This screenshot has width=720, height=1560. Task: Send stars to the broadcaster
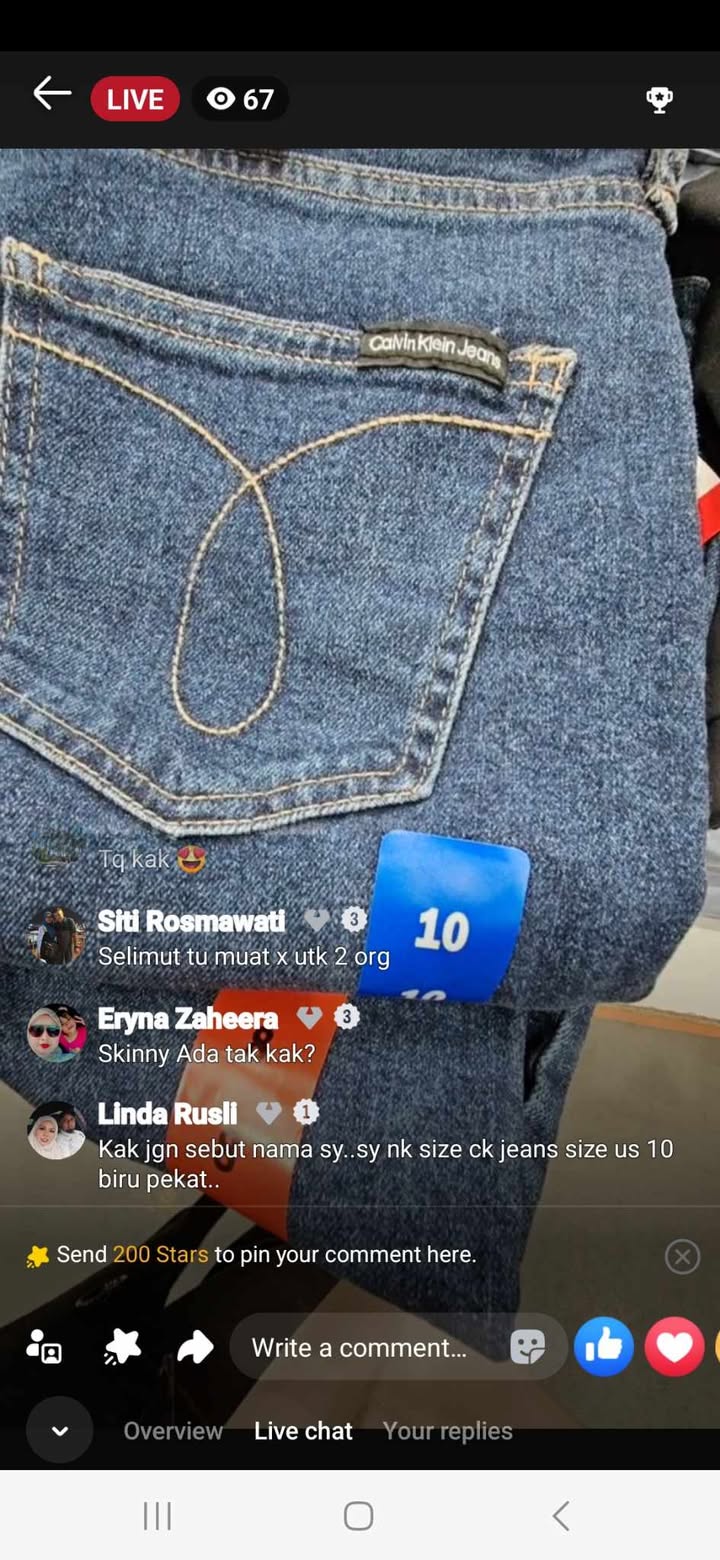(x=122, y=1347)
